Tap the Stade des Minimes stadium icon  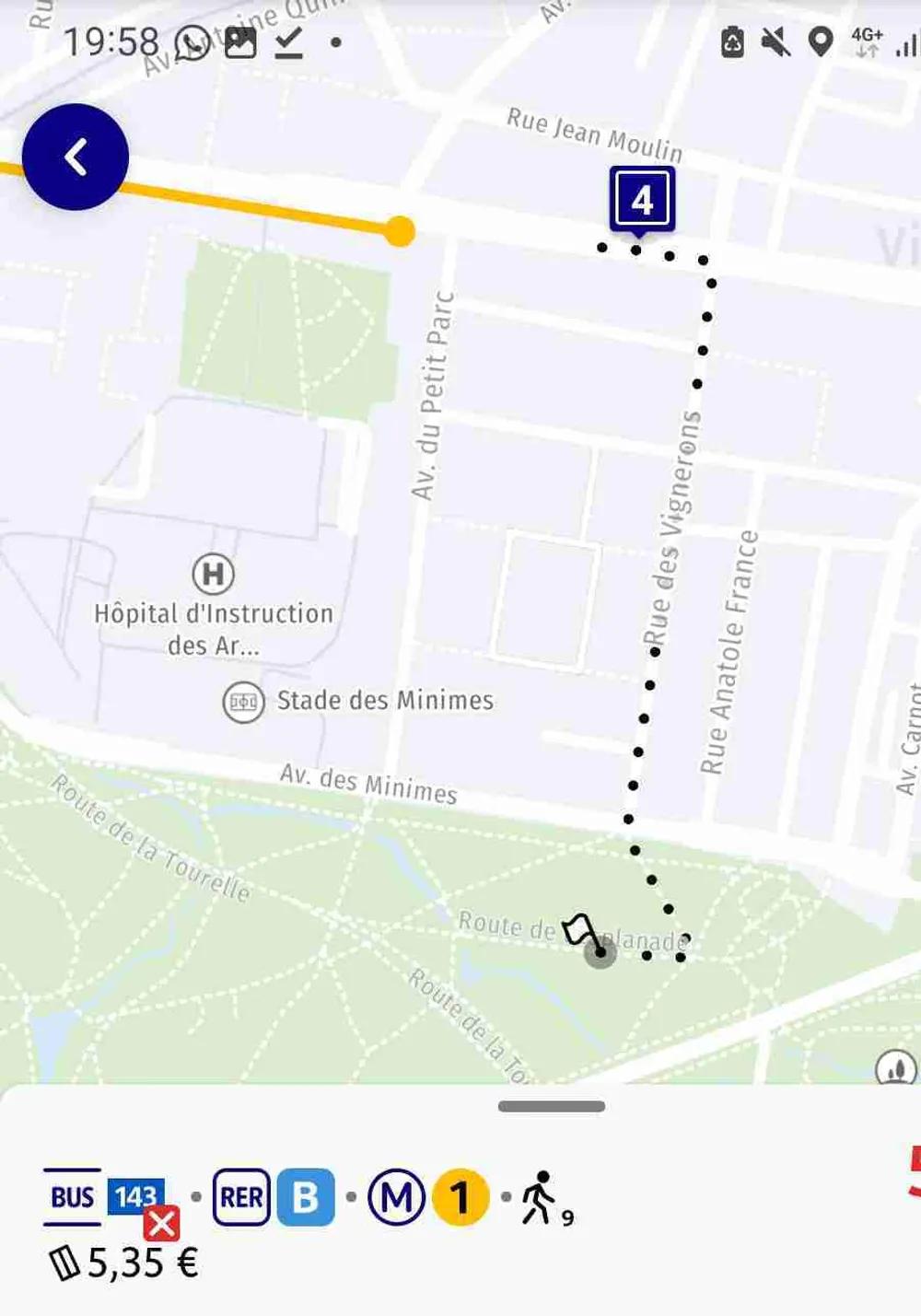241,700
